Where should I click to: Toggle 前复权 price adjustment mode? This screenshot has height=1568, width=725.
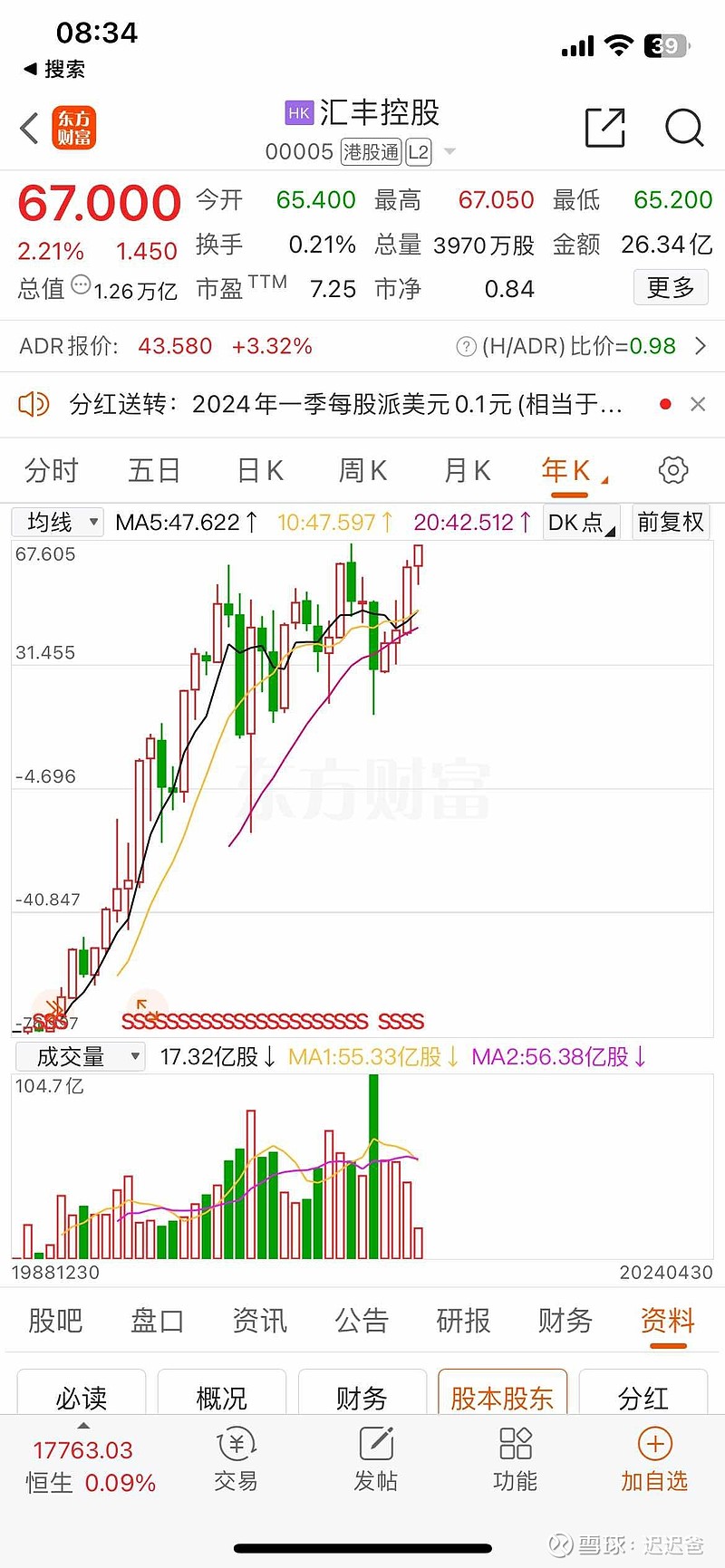[x=671, y=523]
